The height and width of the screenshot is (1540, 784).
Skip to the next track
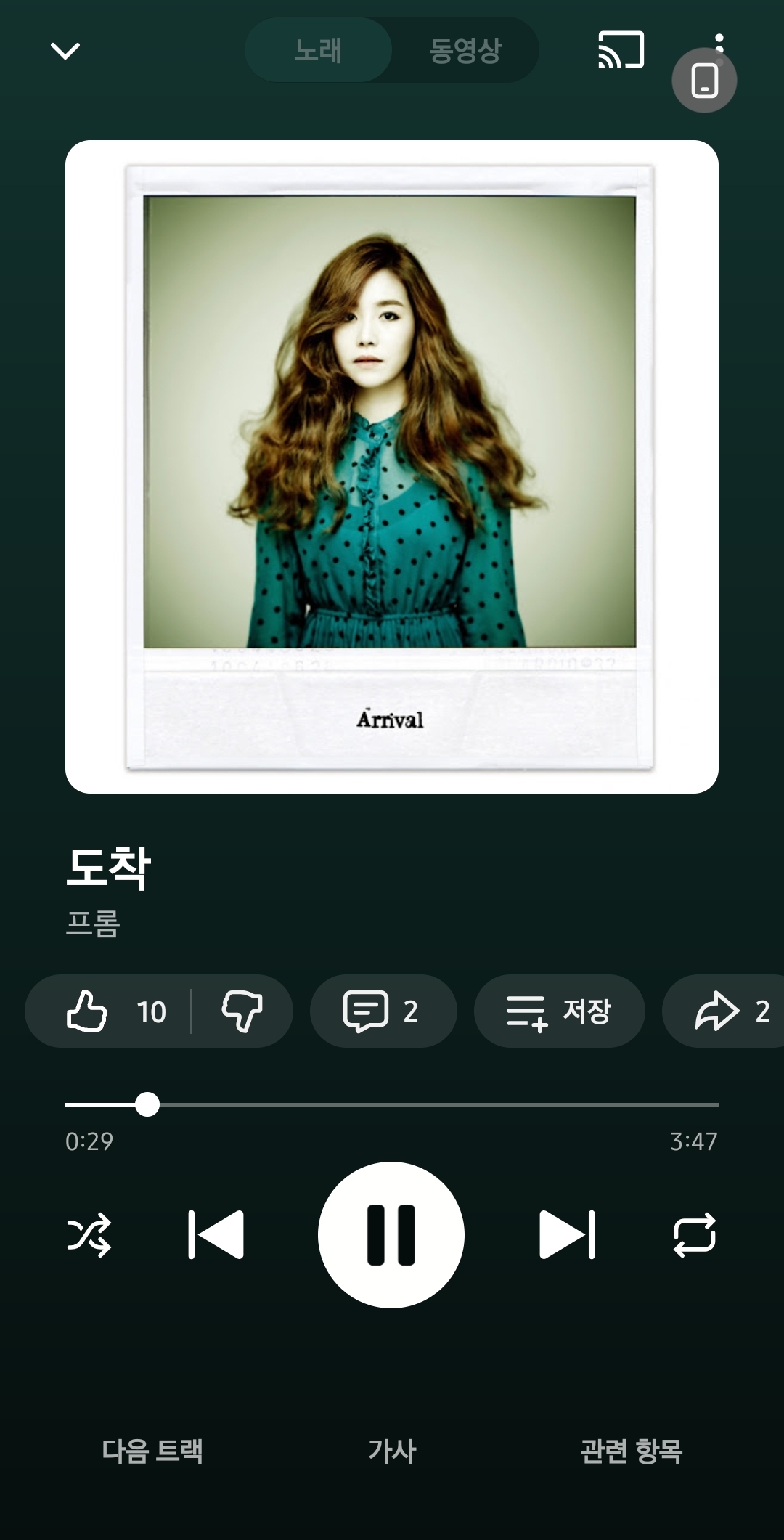[568, 1234]
